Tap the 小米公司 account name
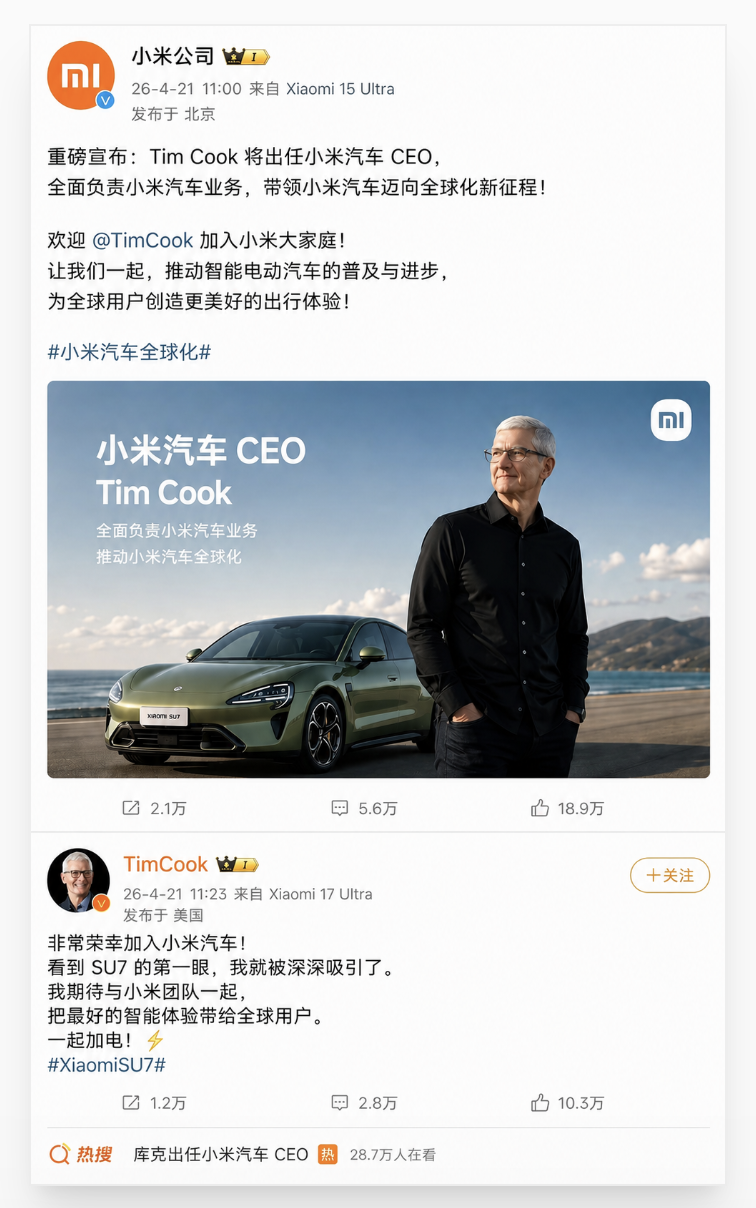 173,56
